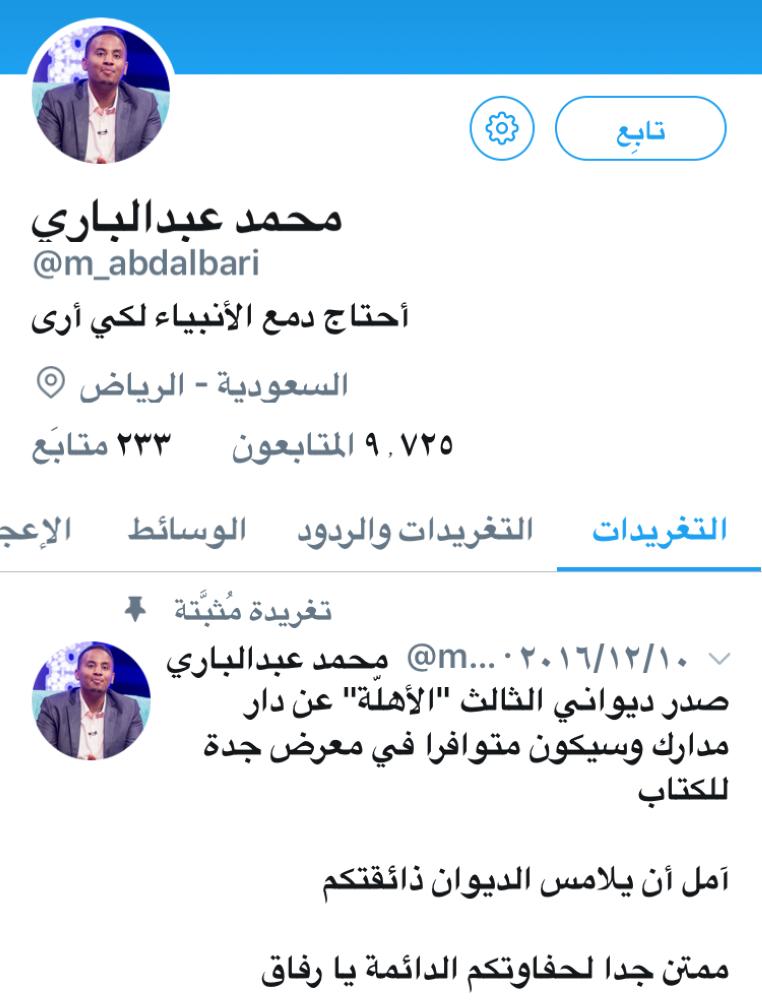Tap the تابع follow button
762x1000 pixels.
(640, 128)
